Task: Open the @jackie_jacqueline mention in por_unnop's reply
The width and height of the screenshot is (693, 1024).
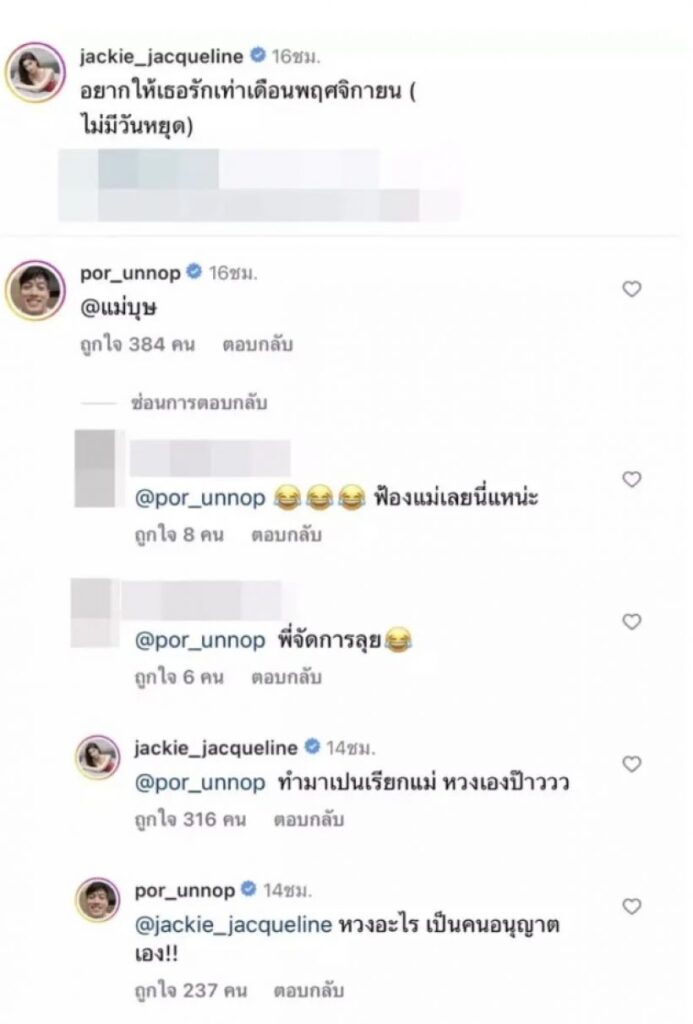Action: click(233, 924)
